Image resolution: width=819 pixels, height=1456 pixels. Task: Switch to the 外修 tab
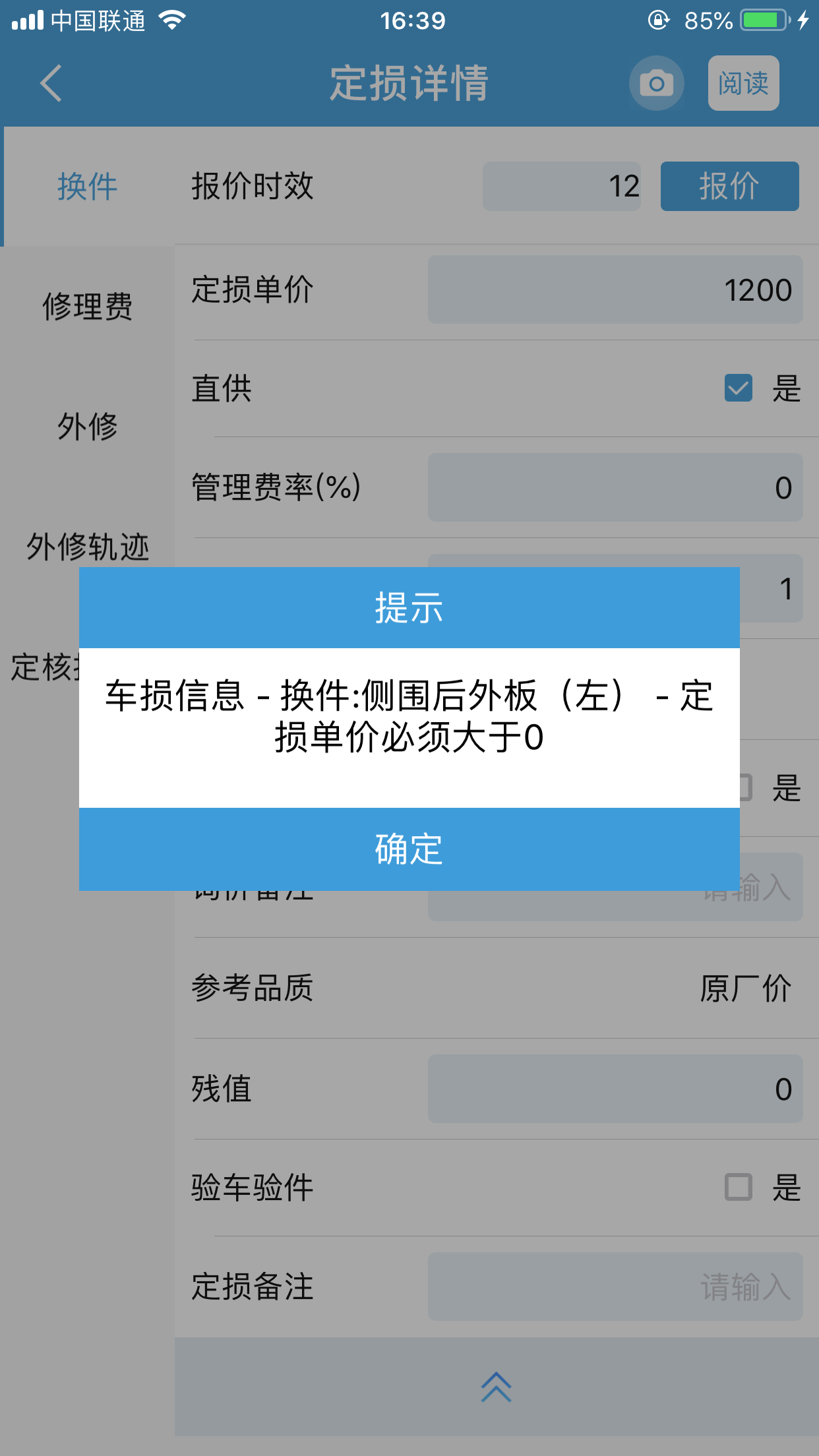click(x=87, y=426)
